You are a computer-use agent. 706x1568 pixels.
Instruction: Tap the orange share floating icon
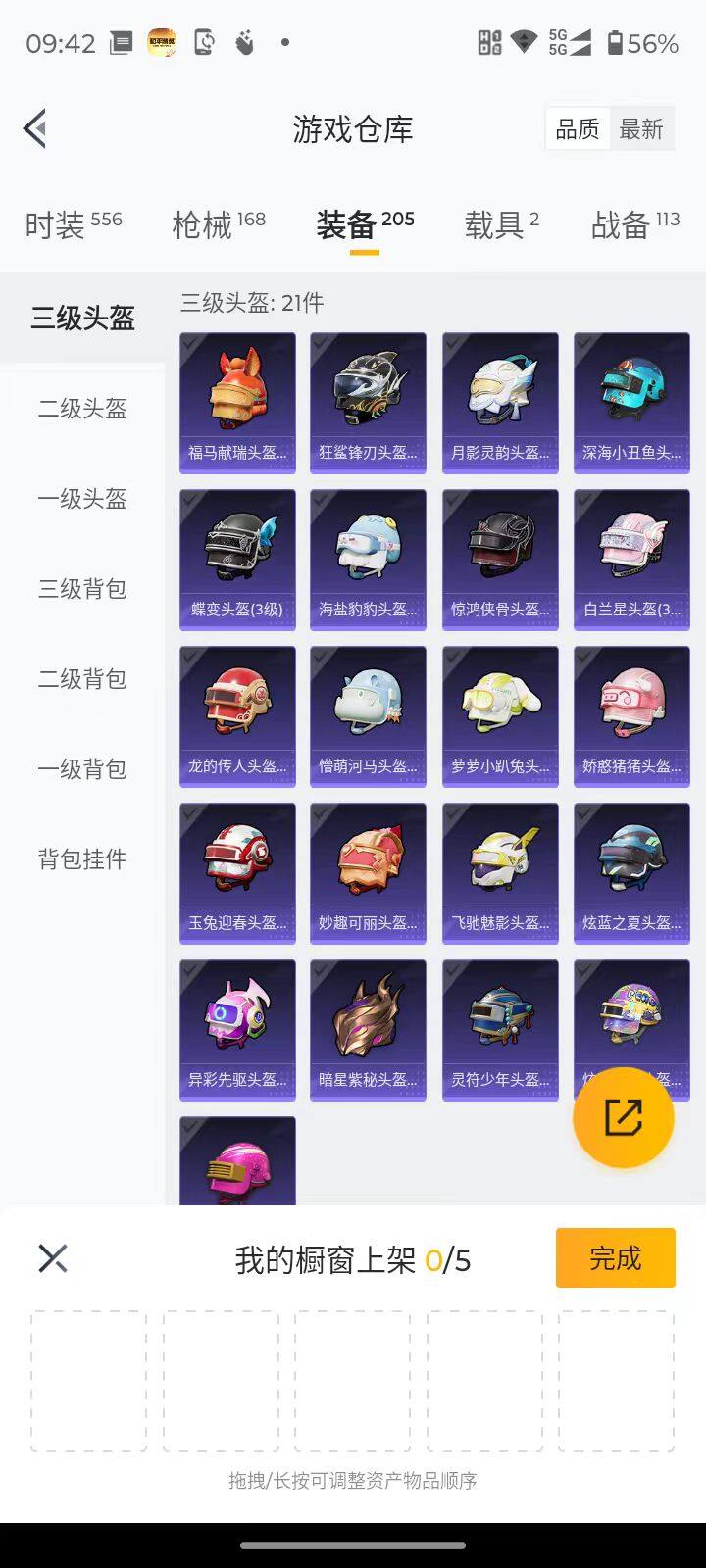pos(624,1117)
